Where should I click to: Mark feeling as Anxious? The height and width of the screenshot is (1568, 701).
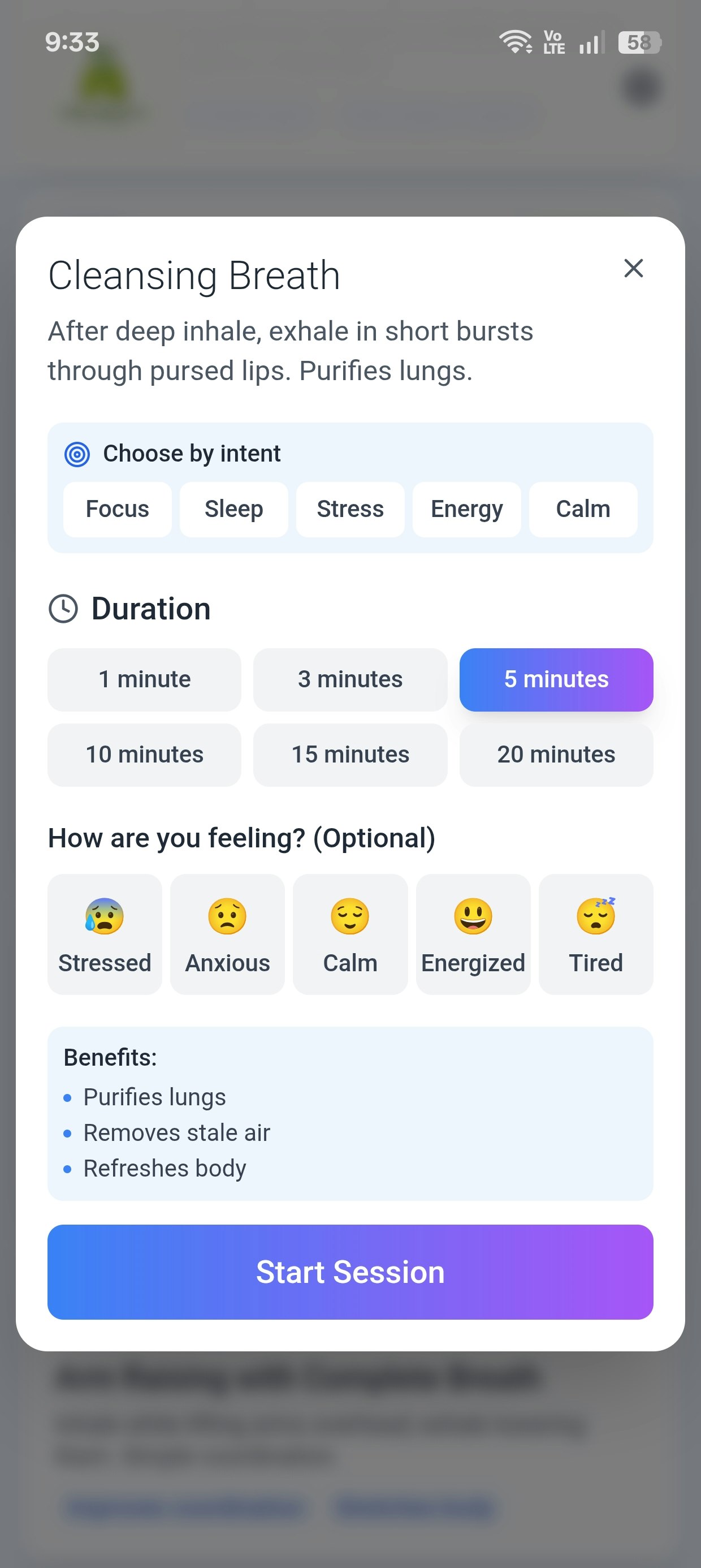tap(228, 935)
